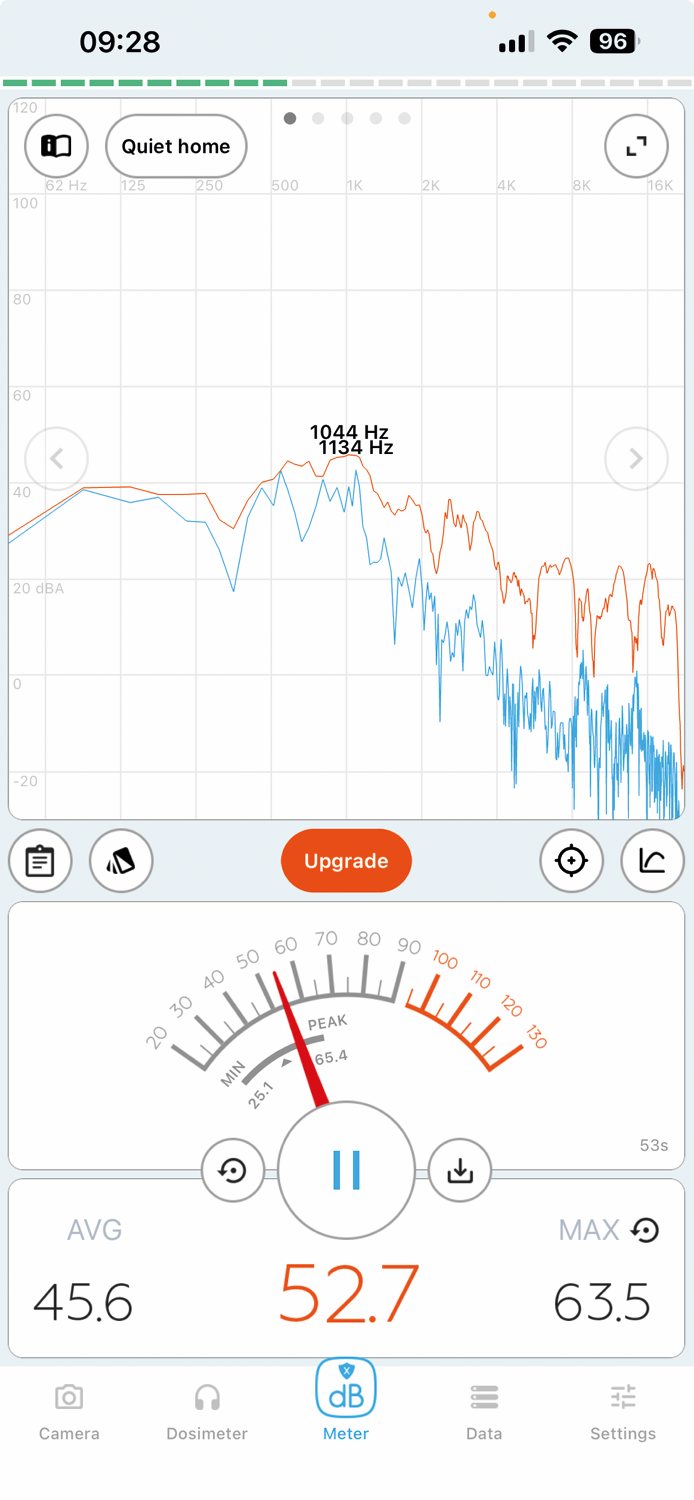Open the frequency weighting curve icon

point(652,860)
